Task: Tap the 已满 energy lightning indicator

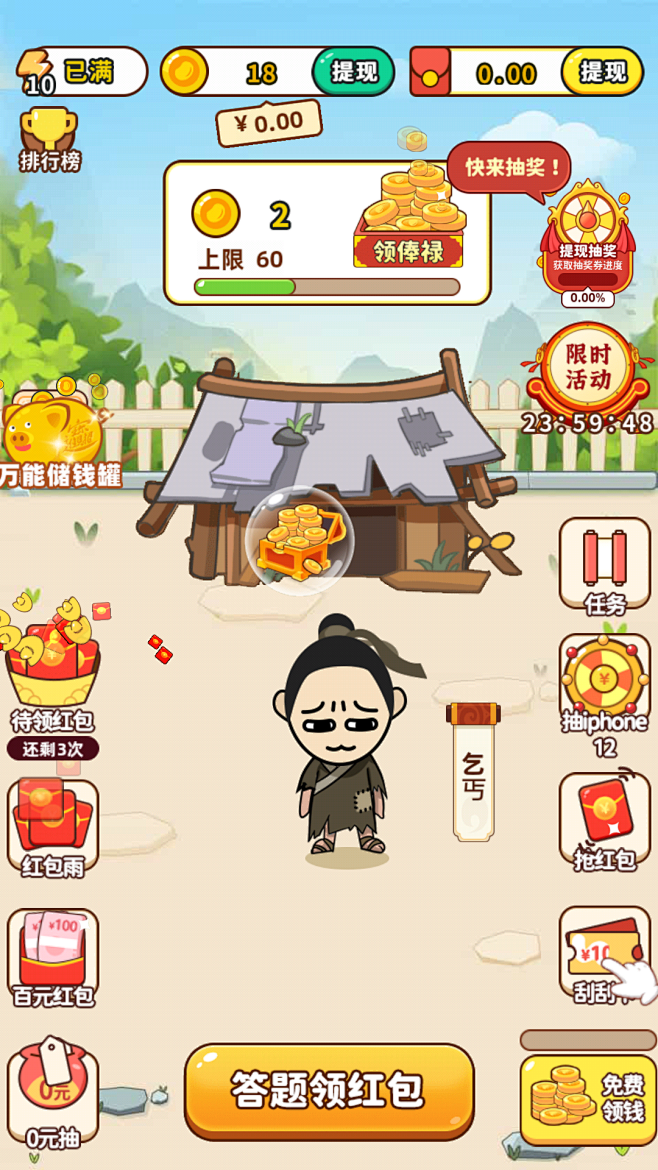Action: 81,72
